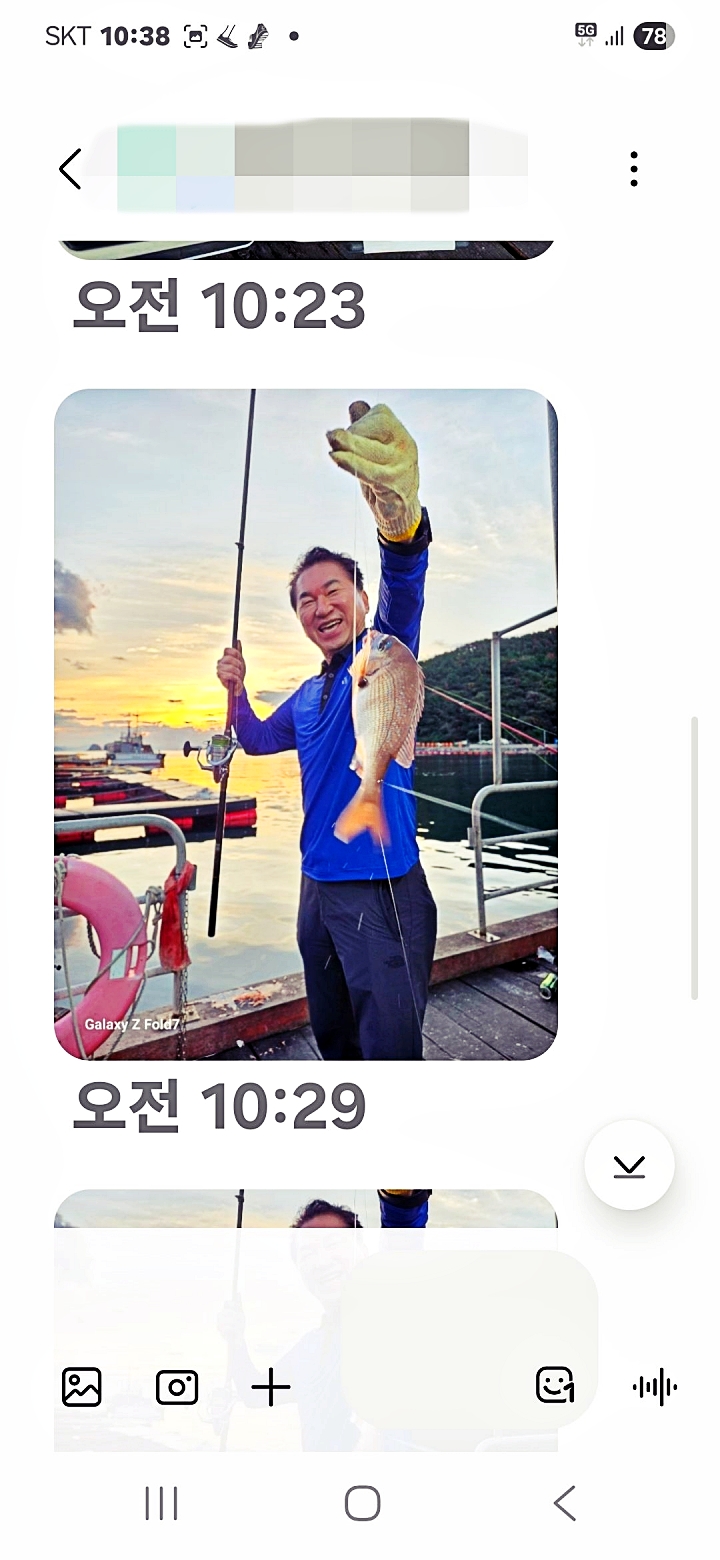
Task: Go to the home screen
Action: [x=362, y=1503]
